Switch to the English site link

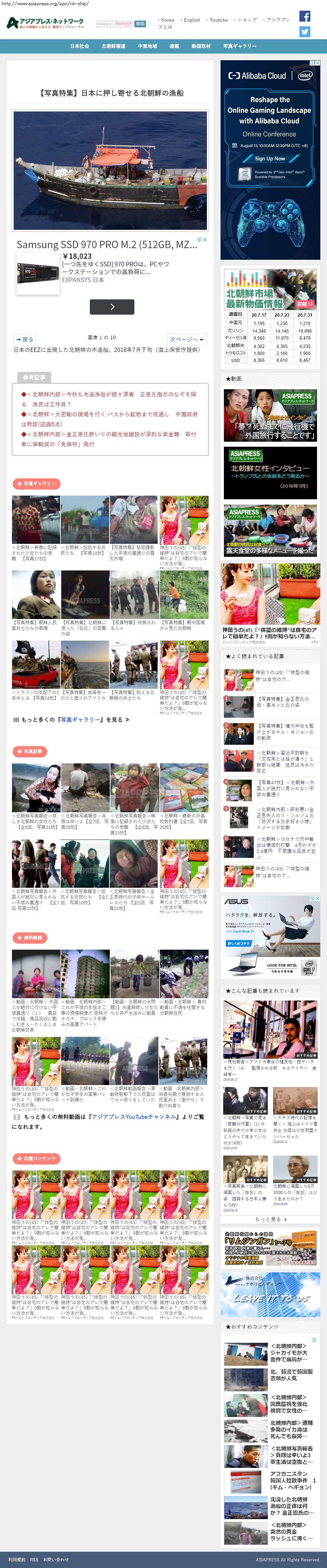191,20
